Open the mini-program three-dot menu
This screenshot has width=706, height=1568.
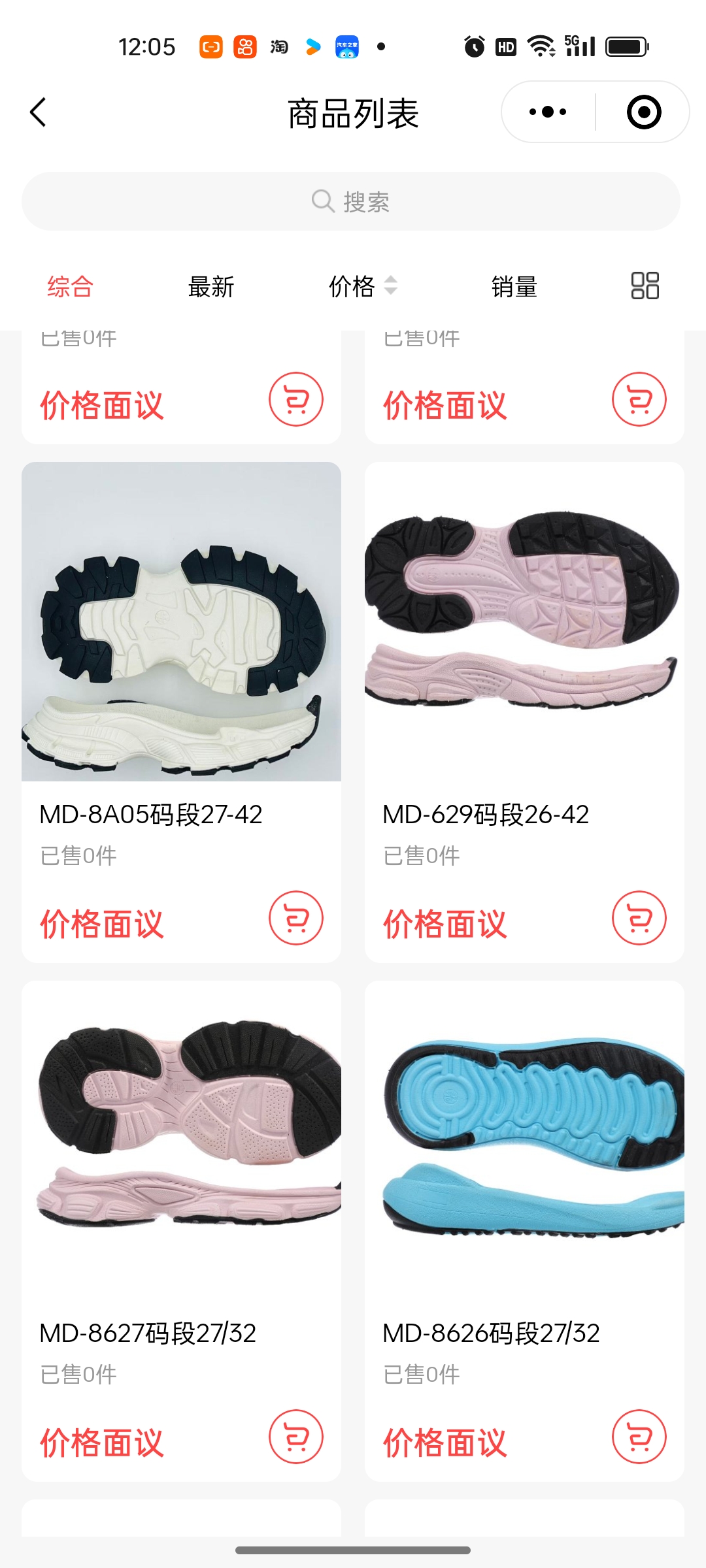[x=548, y=112]
